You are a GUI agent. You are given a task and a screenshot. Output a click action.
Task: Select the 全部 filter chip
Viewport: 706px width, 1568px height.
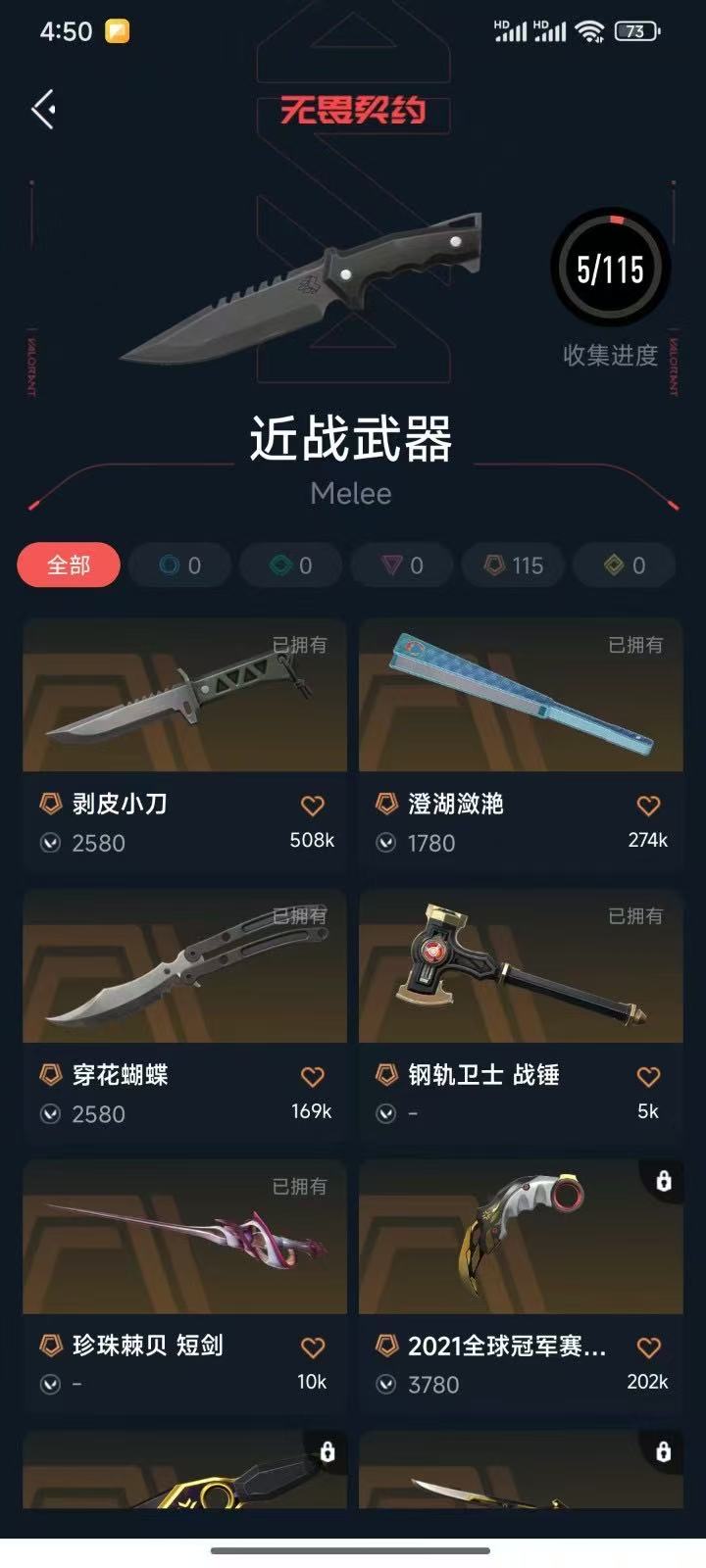(x=69, y=565)
